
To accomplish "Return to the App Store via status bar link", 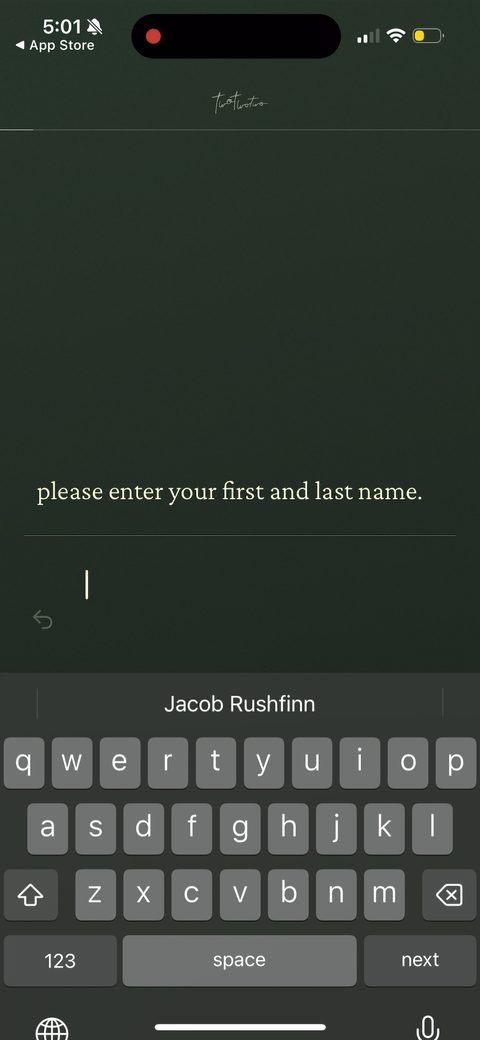I will 55,45.
